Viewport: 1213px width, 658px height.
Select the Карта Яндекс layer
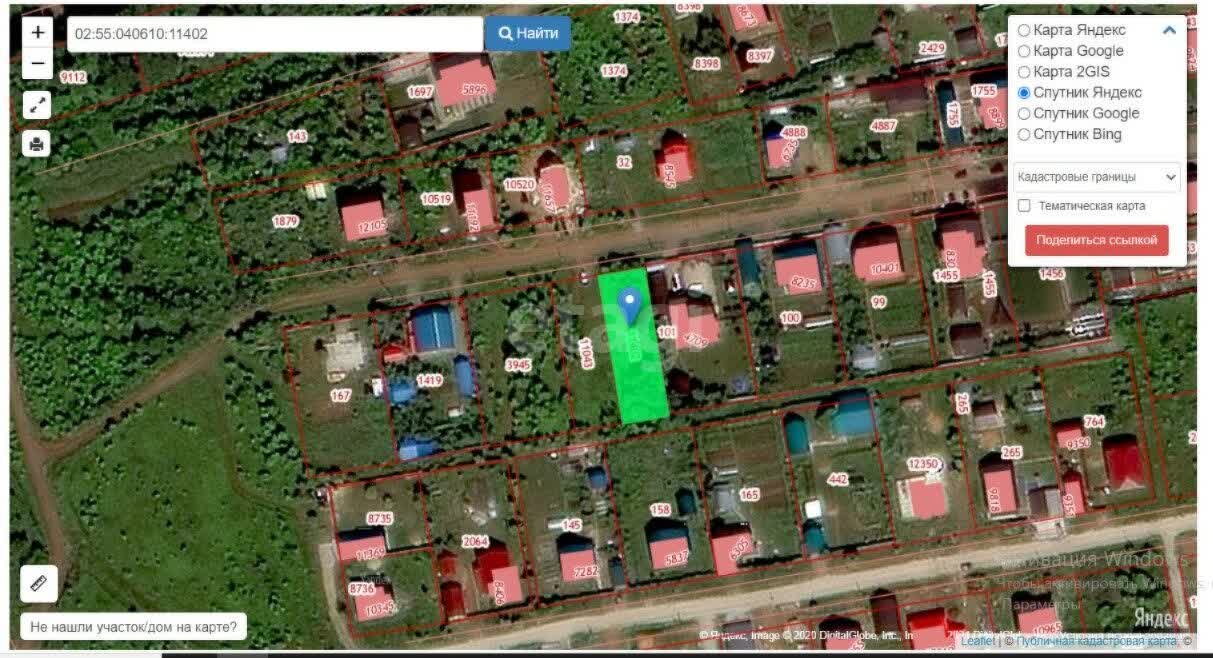[x=1024, y=30]
